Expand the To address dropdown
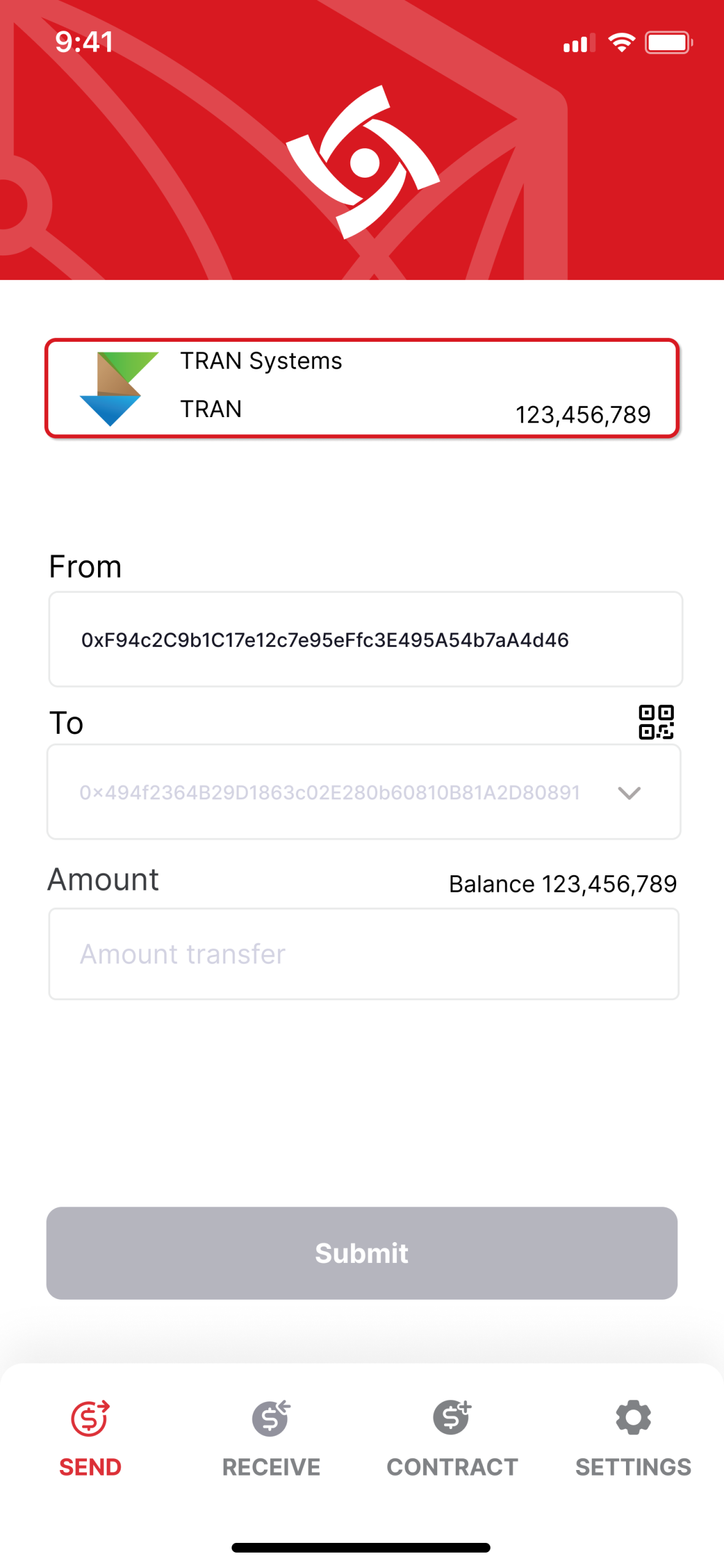The height and width of the screenshot is (1568, 724). tap(629, 793)
